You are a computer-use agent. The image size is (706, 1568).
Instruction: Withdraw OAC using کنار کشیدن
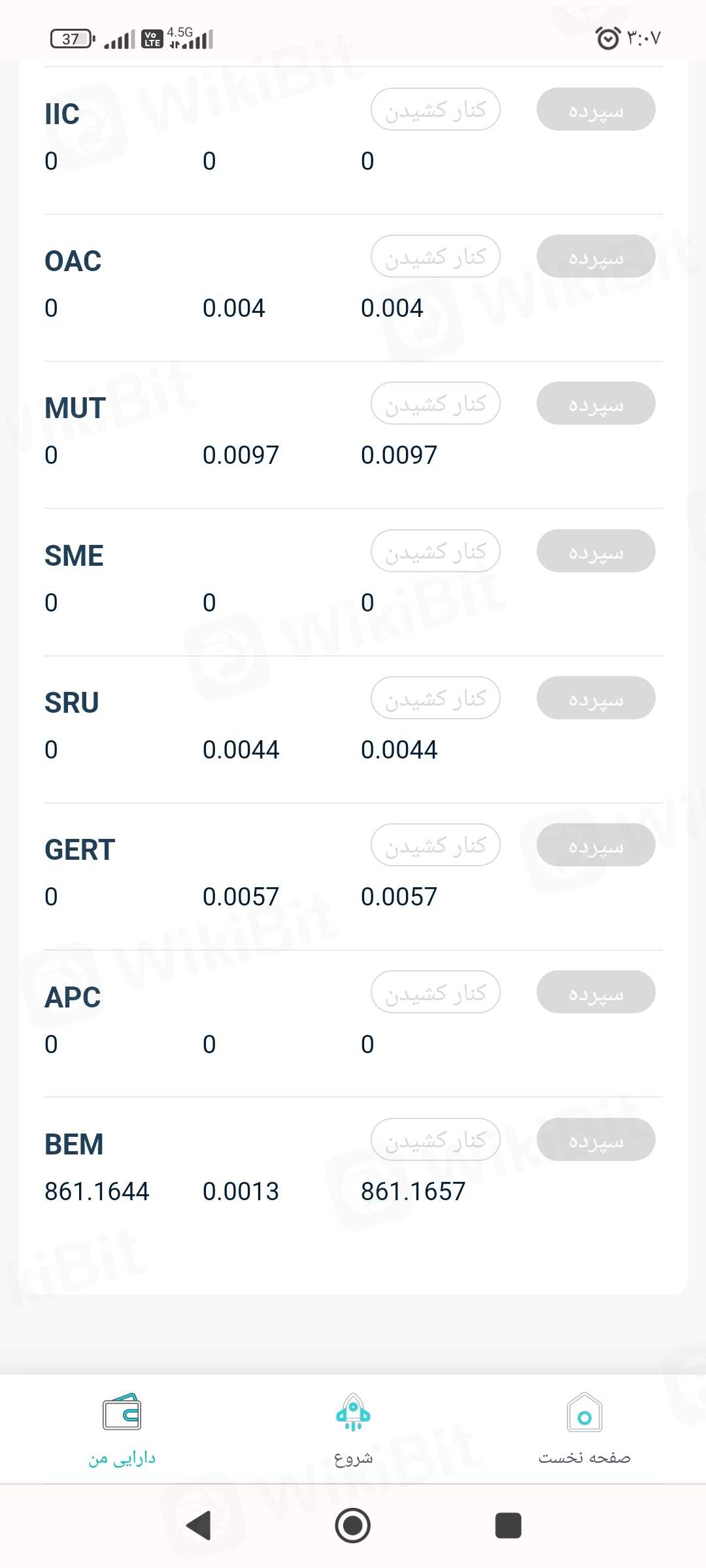point(435,257)
